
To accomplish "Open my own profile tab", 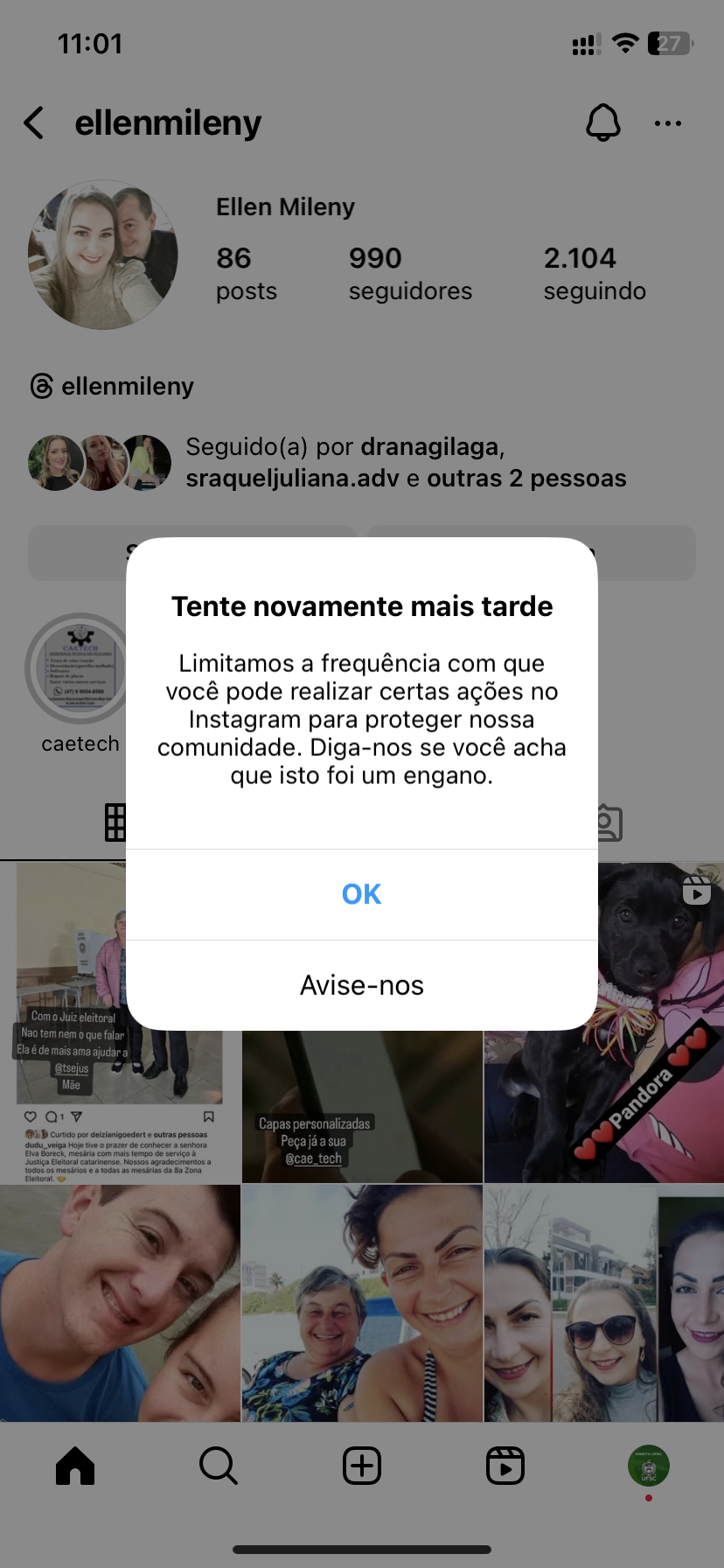I will click(x=648, y=1466).
